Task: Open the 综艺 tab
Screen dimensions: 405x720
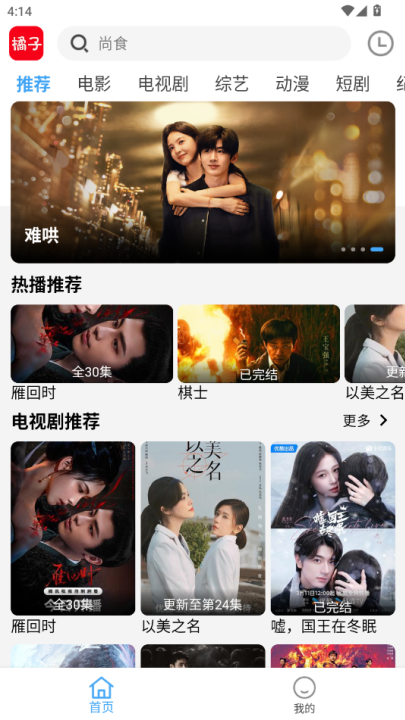Action: [x=231, y=84]
